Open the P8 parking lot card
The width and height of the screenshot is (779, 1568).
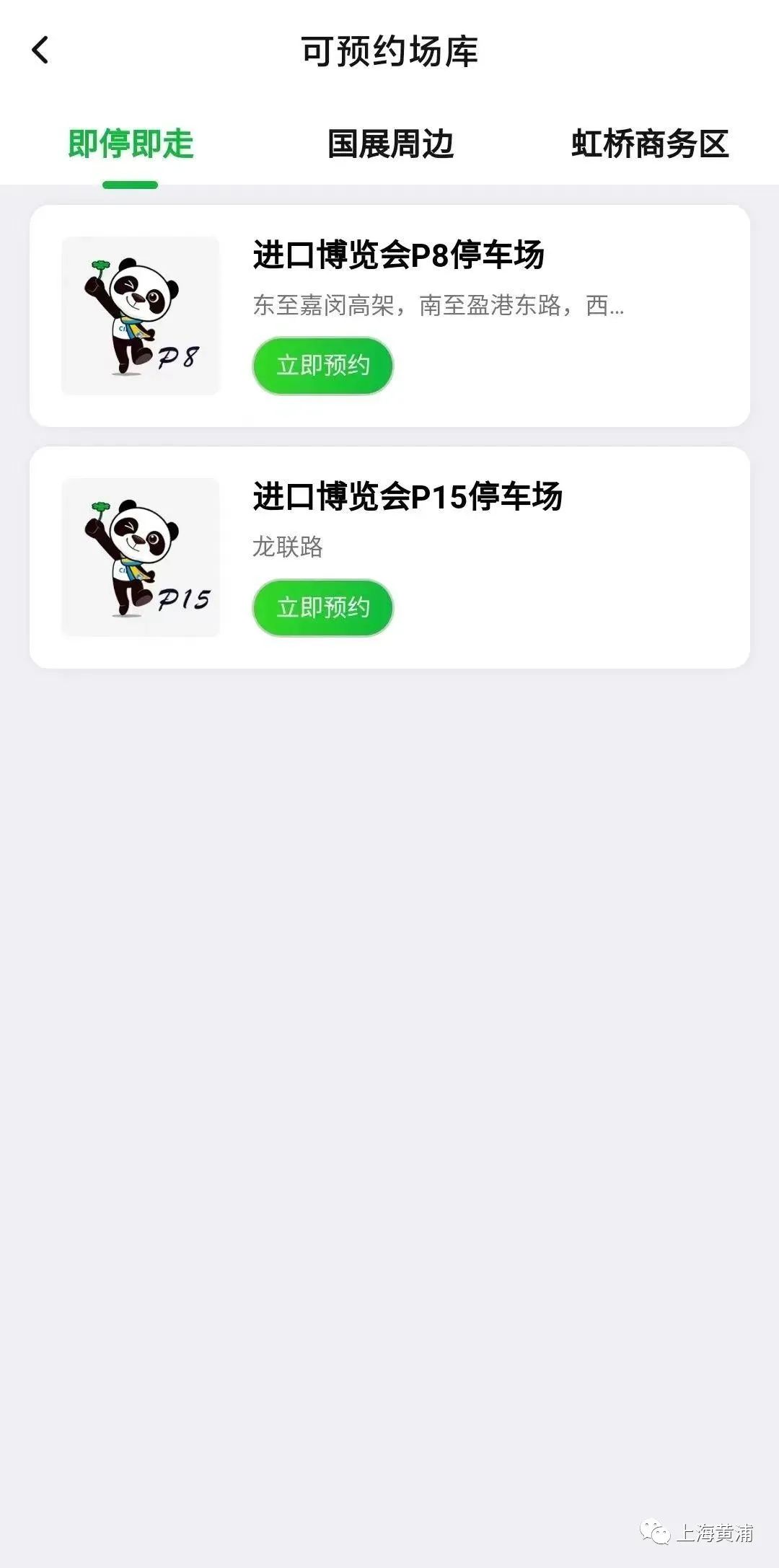coord(389,314)
